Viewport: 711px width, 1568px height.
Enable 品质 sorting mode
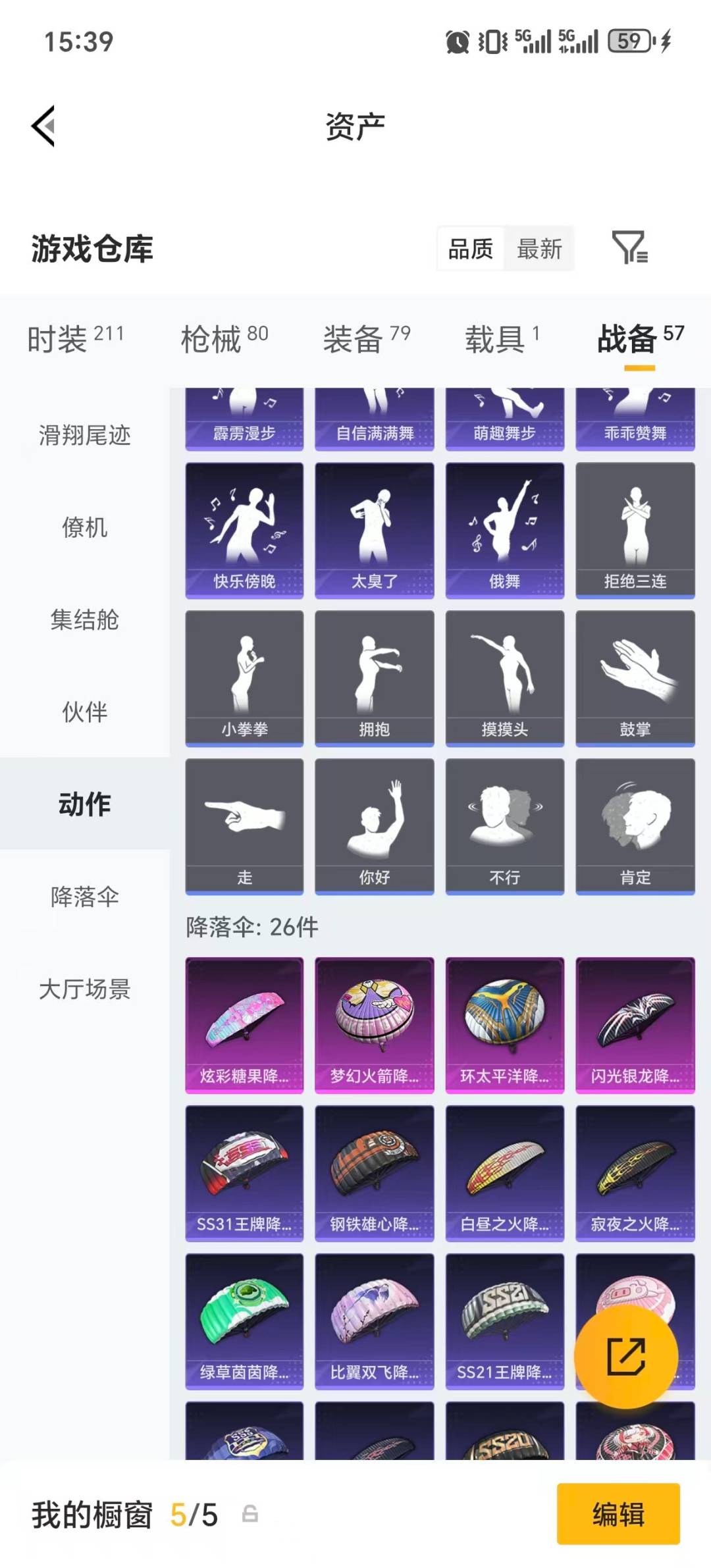pos(469,249)
